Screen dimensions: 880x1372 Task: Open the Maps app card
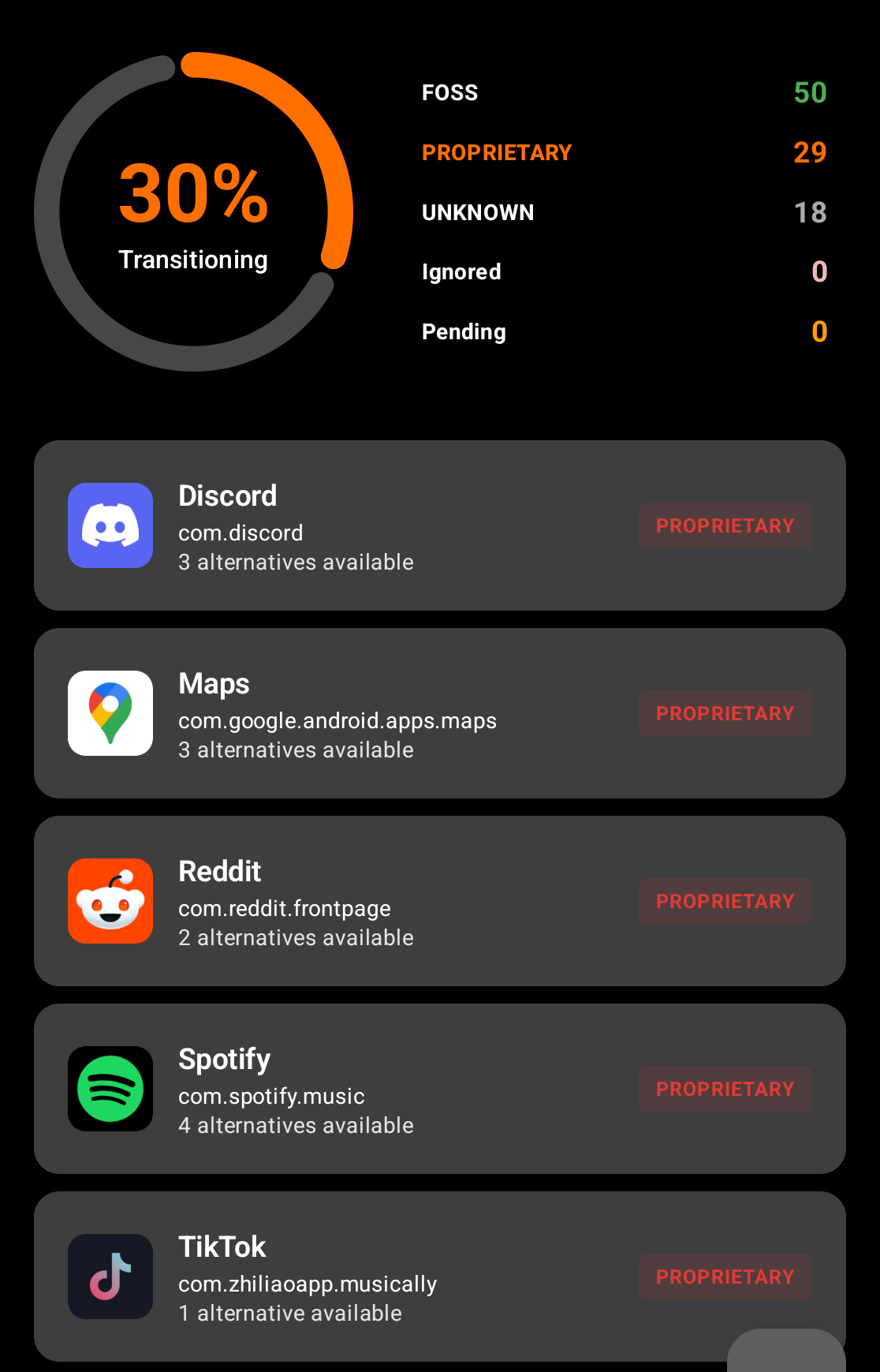coord(439,713)
